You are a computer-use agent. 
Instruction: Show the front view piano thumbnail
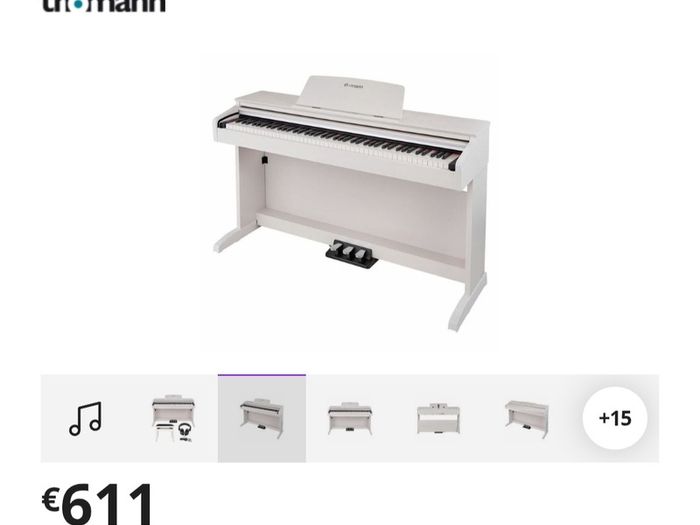click(350, 418)
